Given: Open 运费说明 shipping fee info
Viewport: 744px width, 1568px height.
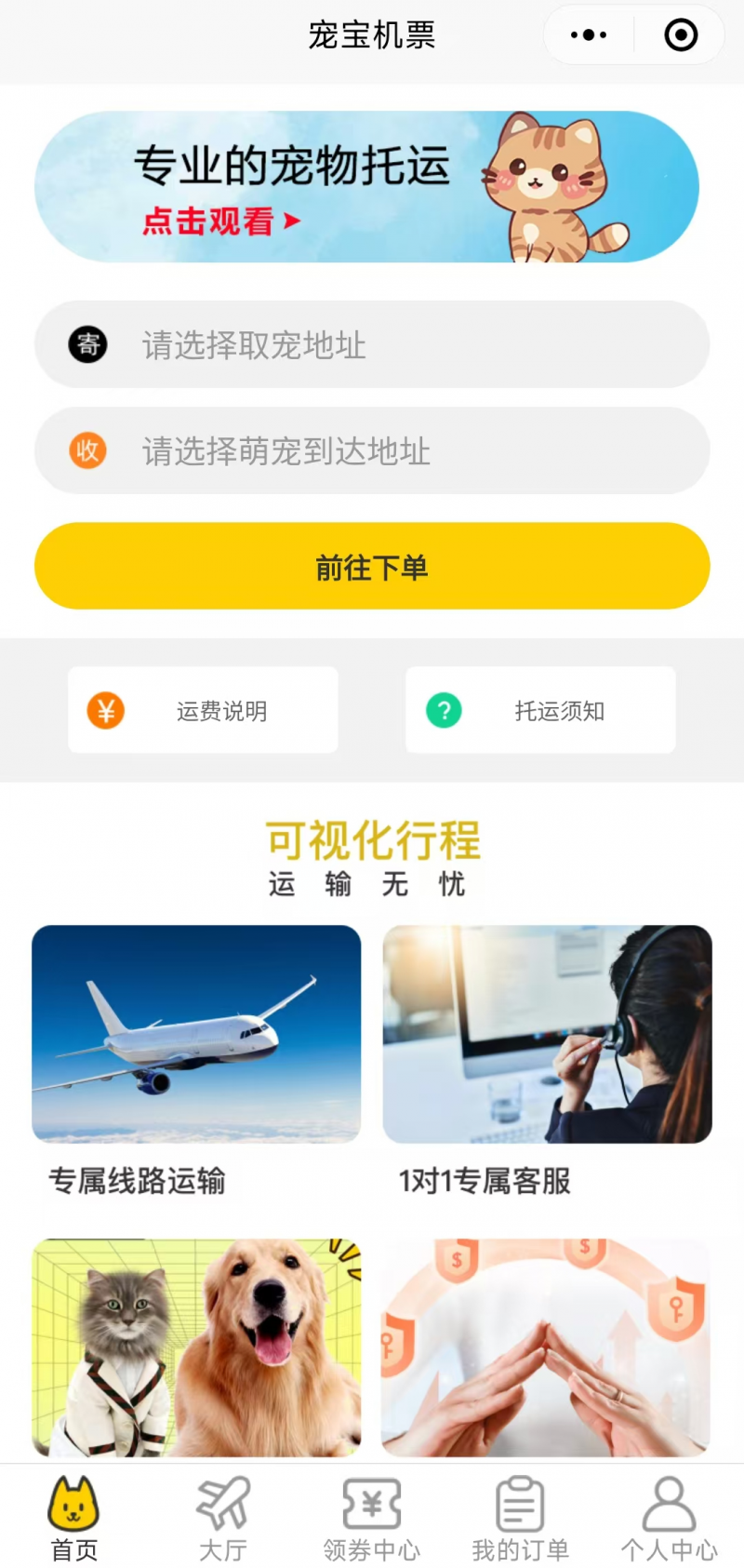Looking at the screenshot, I should (x=203, y=711).
